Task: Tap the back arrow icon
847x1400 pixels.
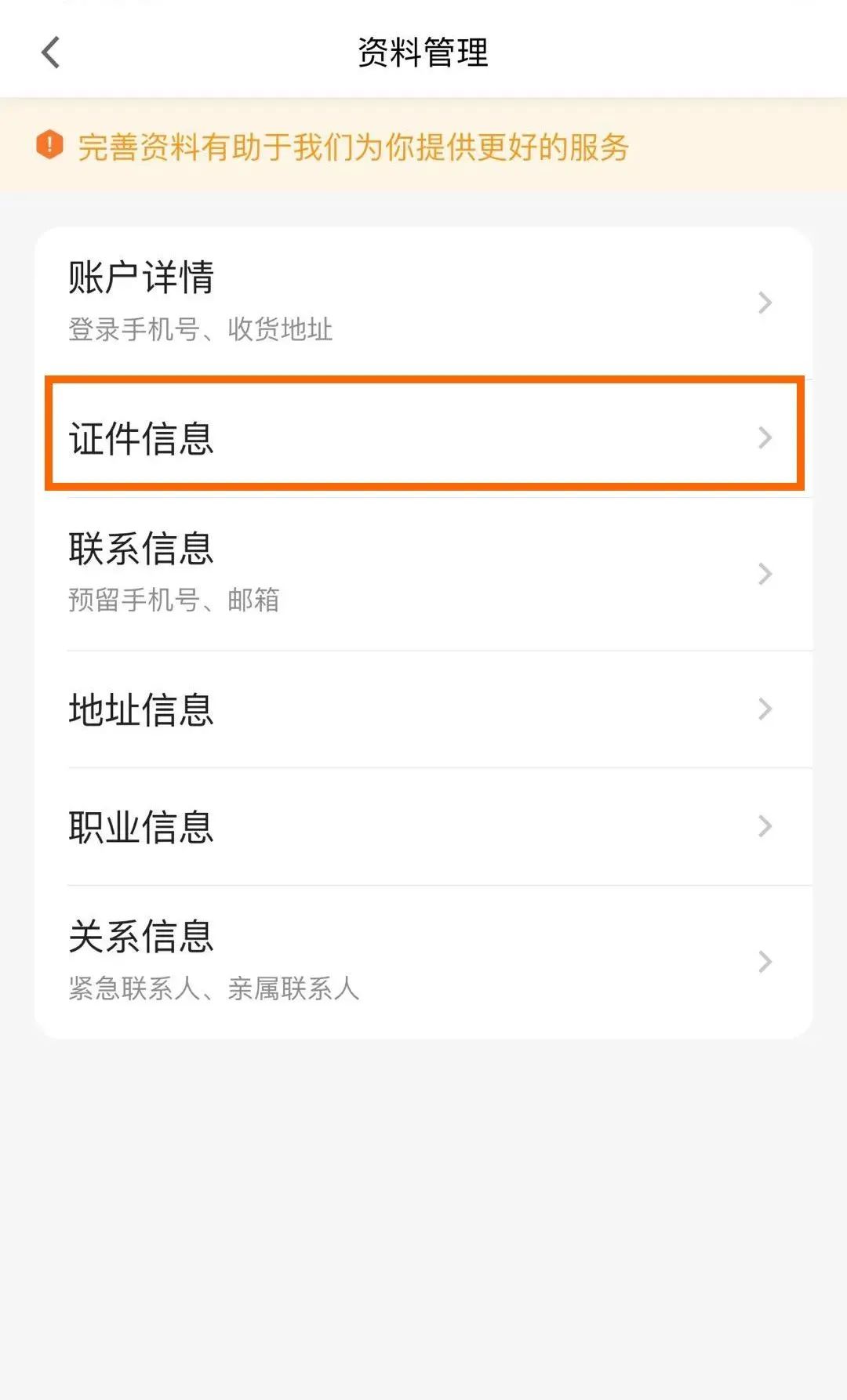Action: click(x=50, y=52)
